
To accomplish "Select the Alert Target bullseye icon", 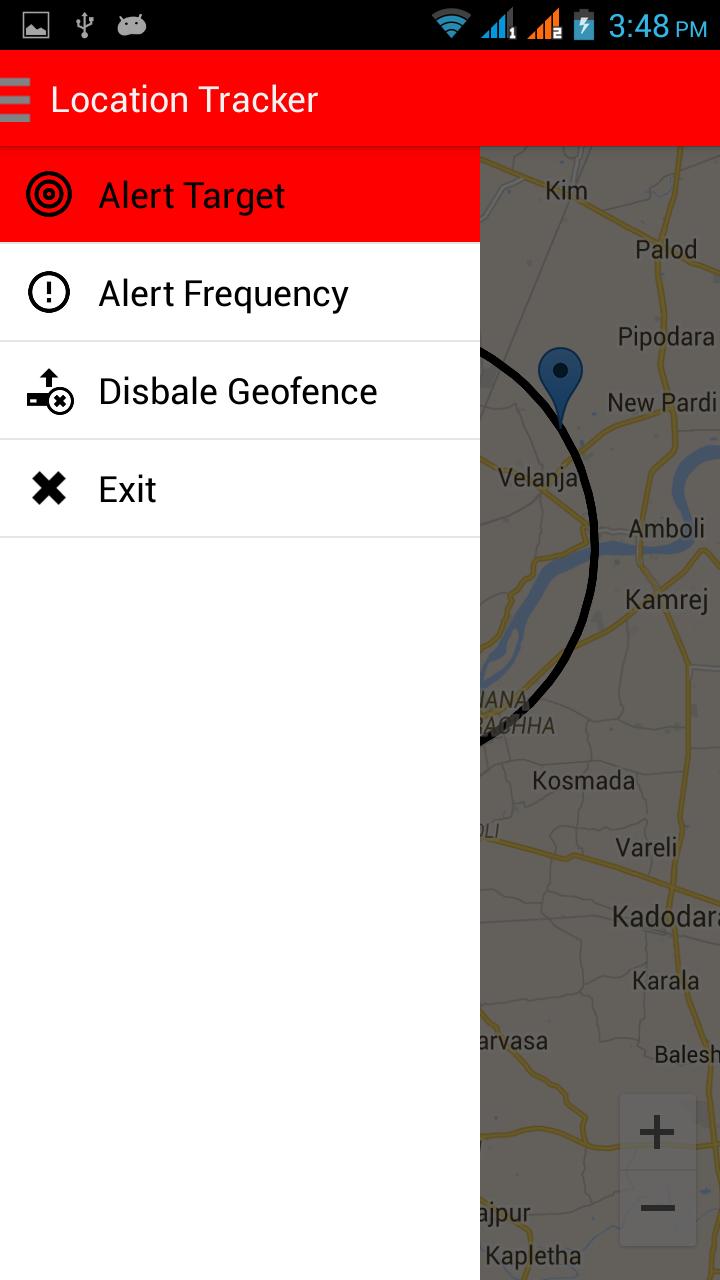I will tap(48, 195).
